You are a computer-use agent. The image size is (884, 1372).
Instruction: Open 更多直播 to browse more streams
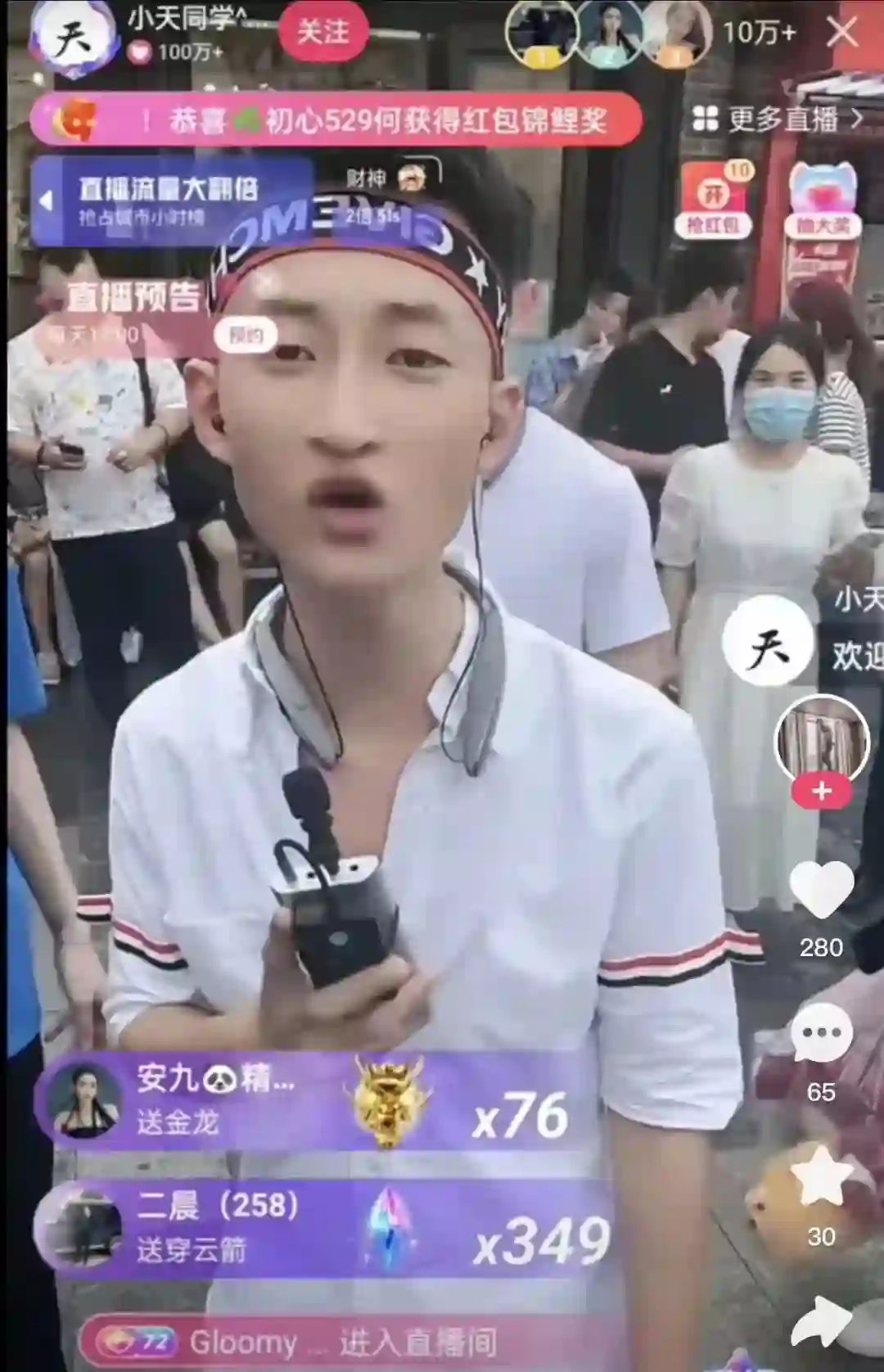point(778,120)
